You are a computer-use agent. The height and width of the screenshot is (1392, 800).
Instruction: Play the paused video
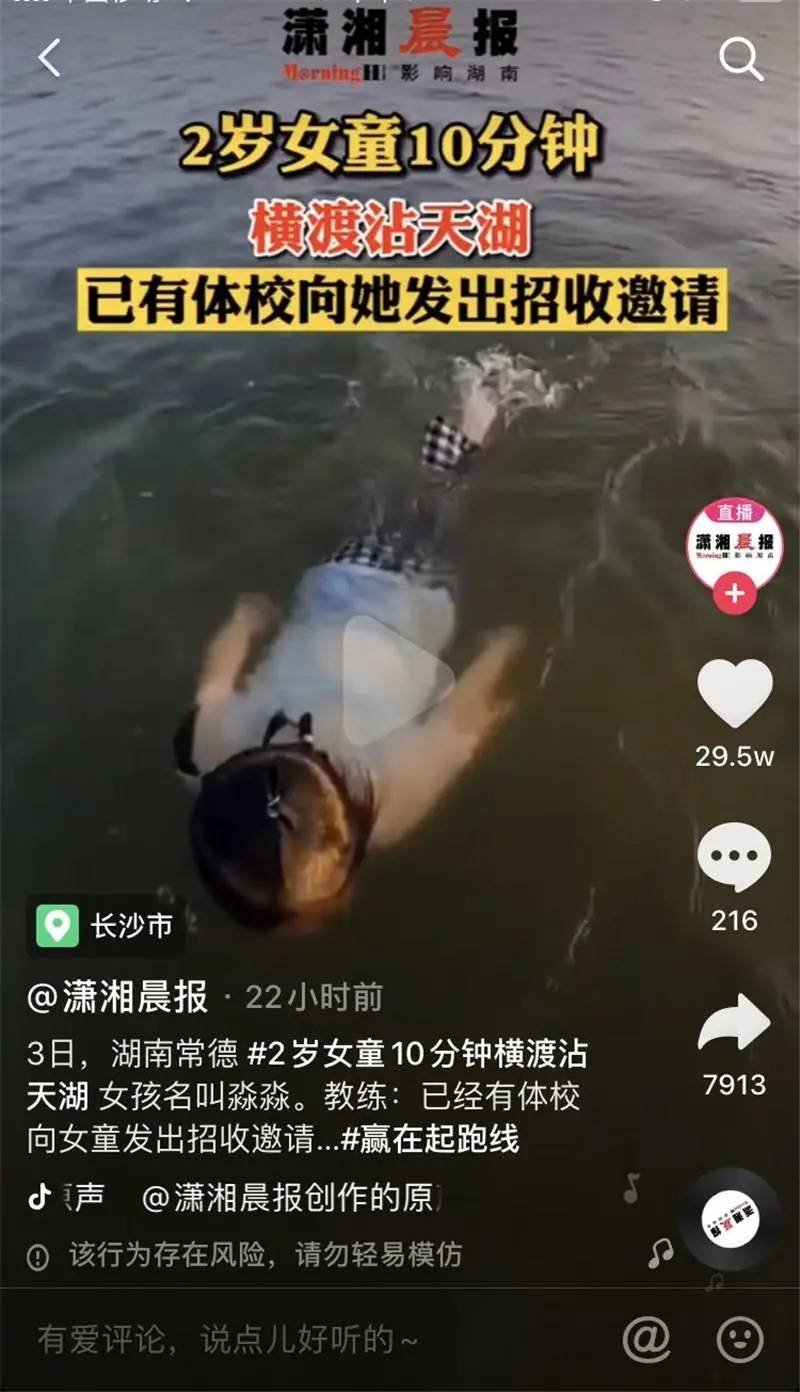(399, 681)
